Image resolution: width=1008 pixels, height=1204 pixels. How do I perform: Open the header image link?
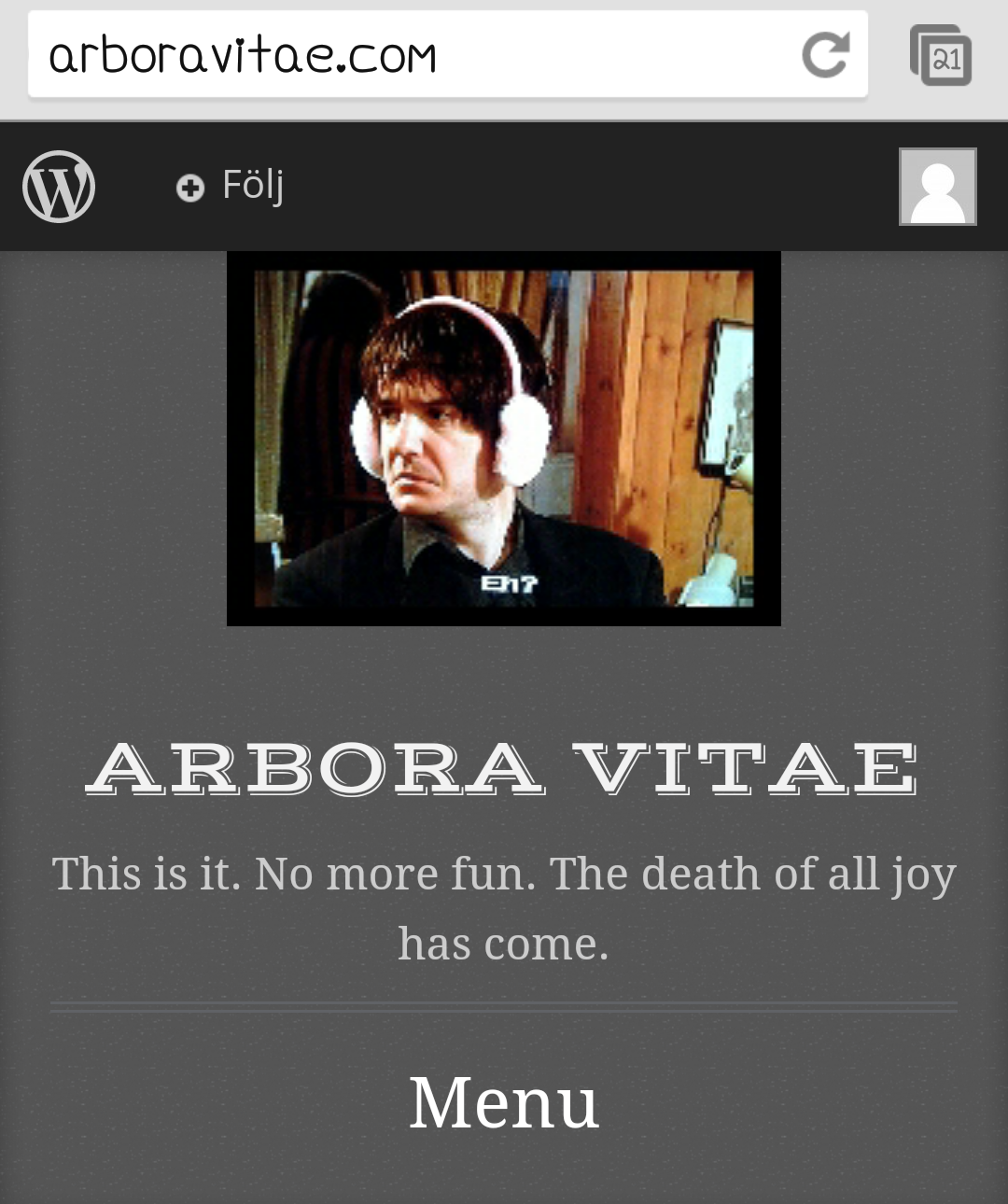503,439
